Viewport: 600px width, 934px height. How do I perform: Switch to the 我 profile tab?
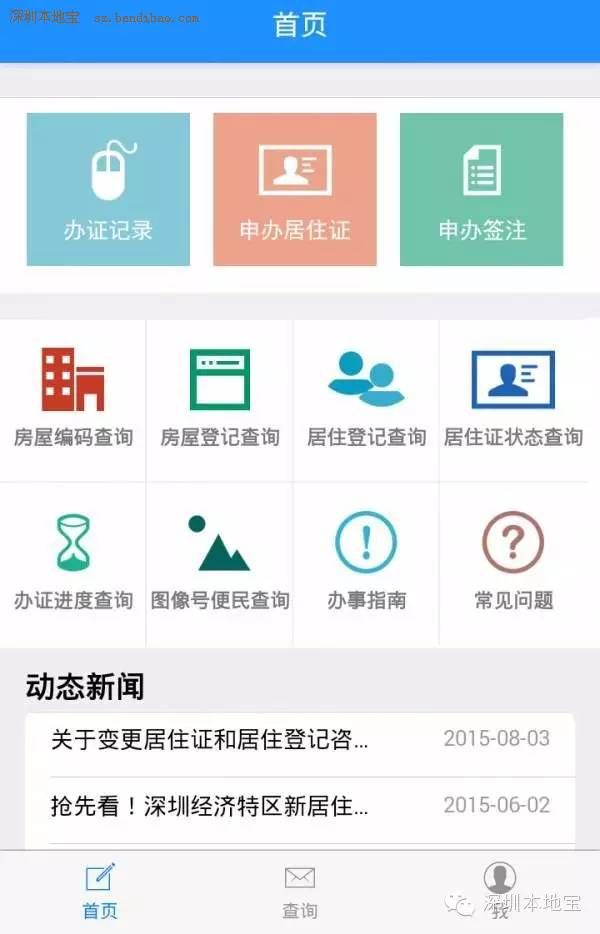click(499, 892)
